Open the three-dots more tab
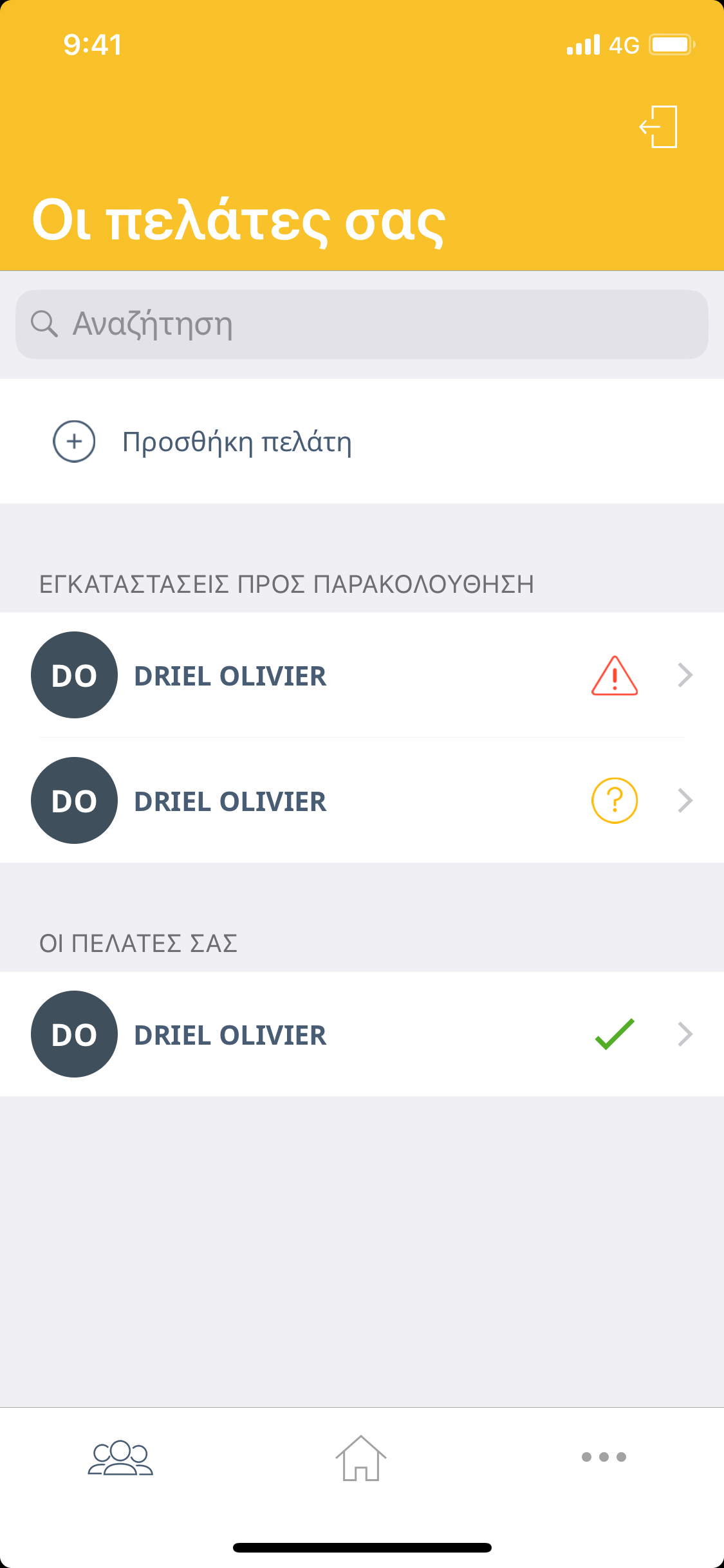This screenshot has width=724, height=1568. [603, 1457]
